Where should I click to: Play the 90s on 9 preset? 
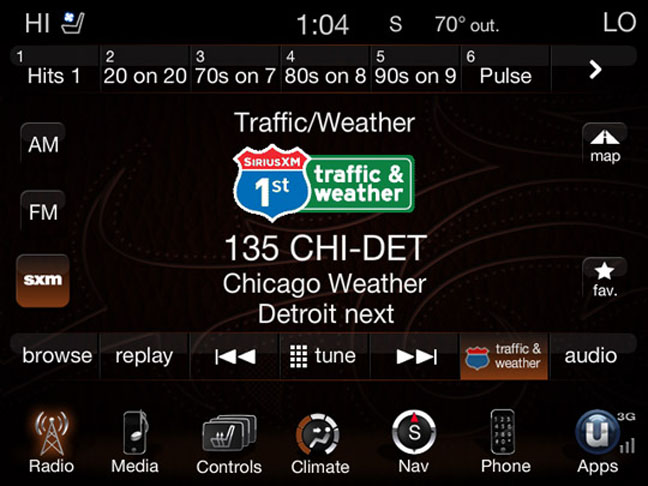click(x=415, y=69)
